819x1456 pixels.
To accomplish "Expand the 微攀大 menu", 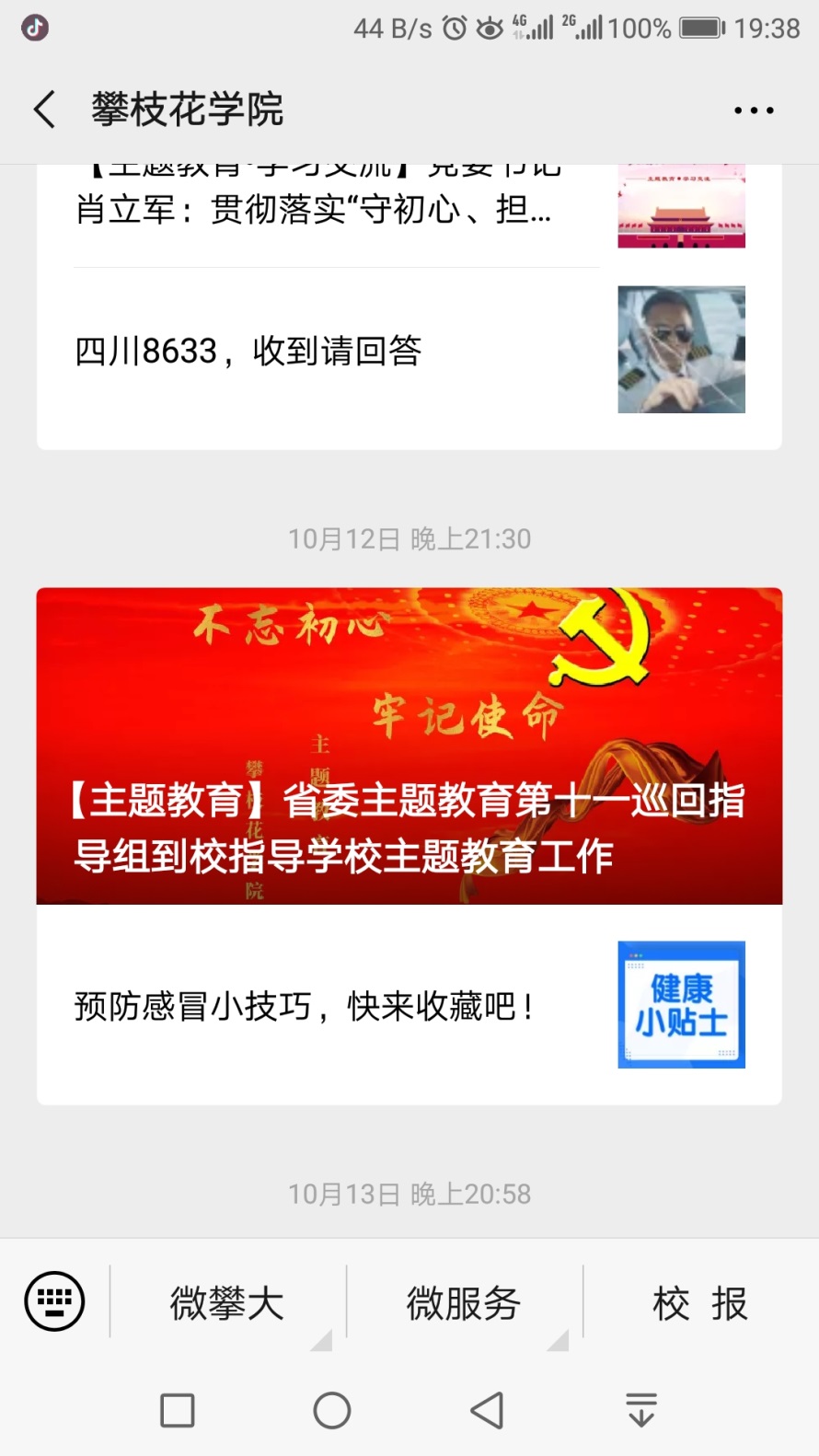I will tap(227, 1303).
